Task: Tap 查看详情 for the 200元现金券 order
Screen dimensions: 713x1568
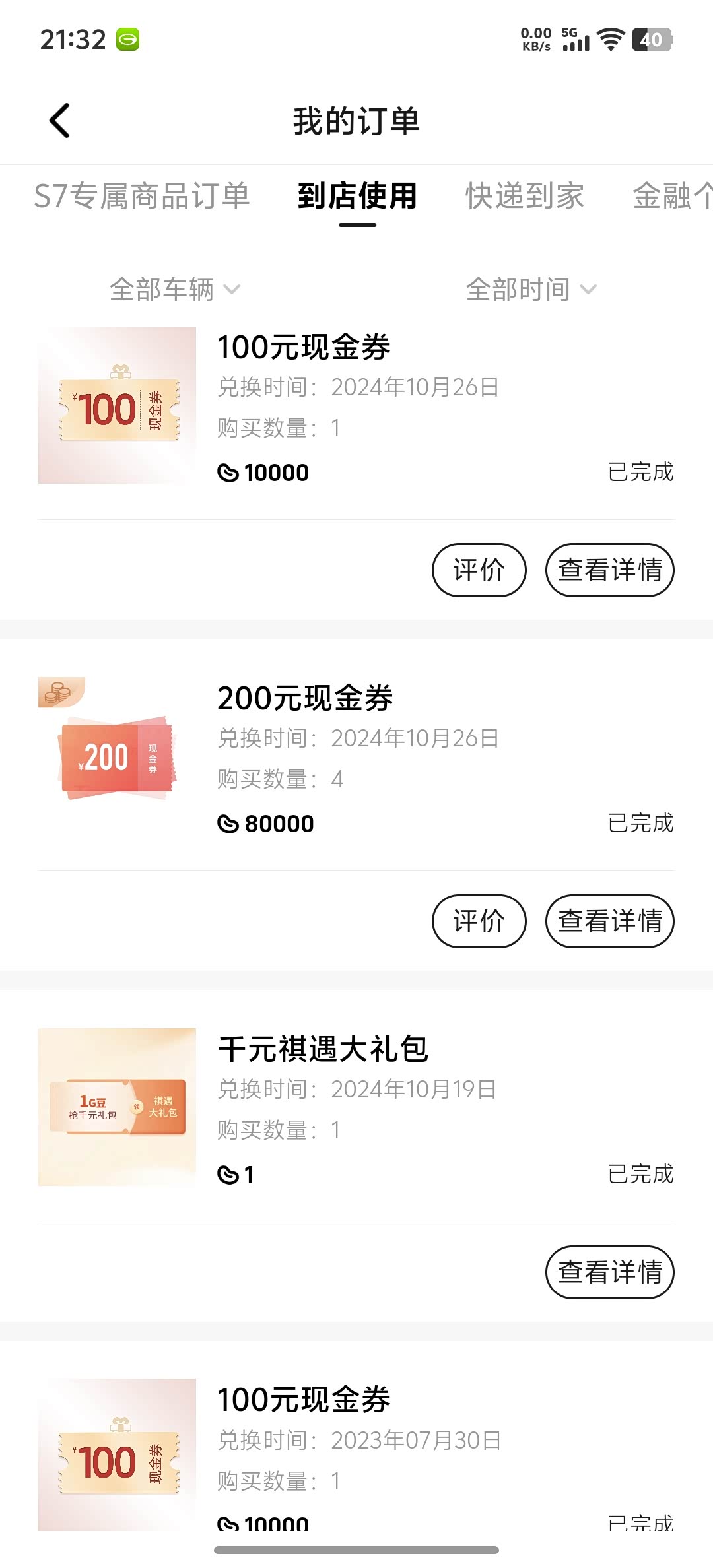Action: pyautogui.click(x=609, y=921)
